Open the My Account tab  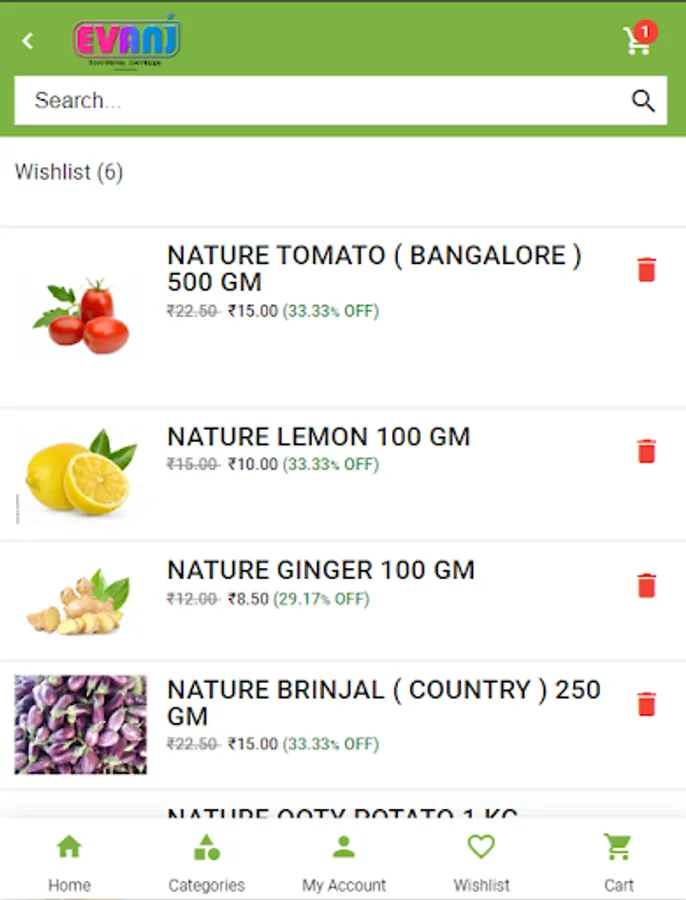(x=344, y=863)
